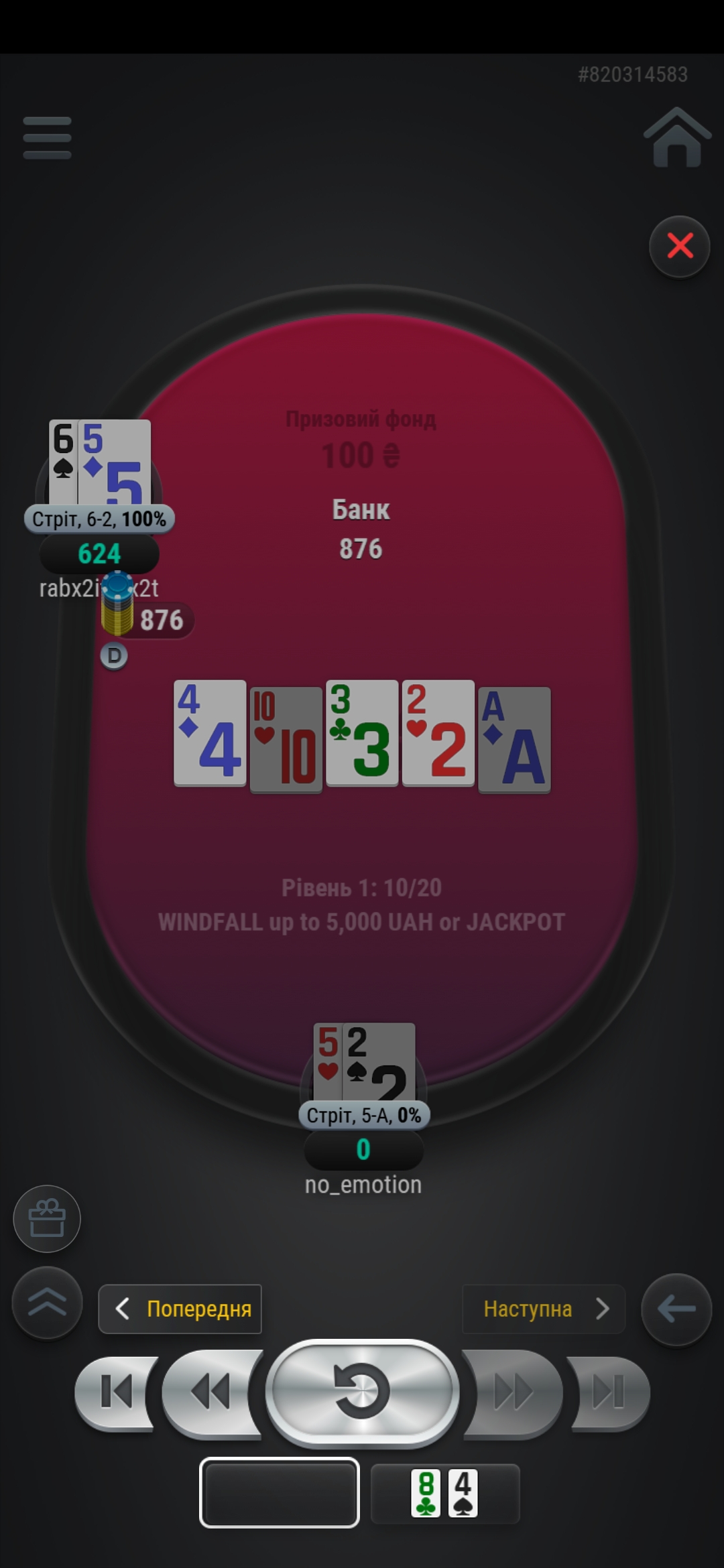This screenshot has height=1568, width=724.
Task: Select the hand with 8 and 4
Action: [x=445, y=1493]
